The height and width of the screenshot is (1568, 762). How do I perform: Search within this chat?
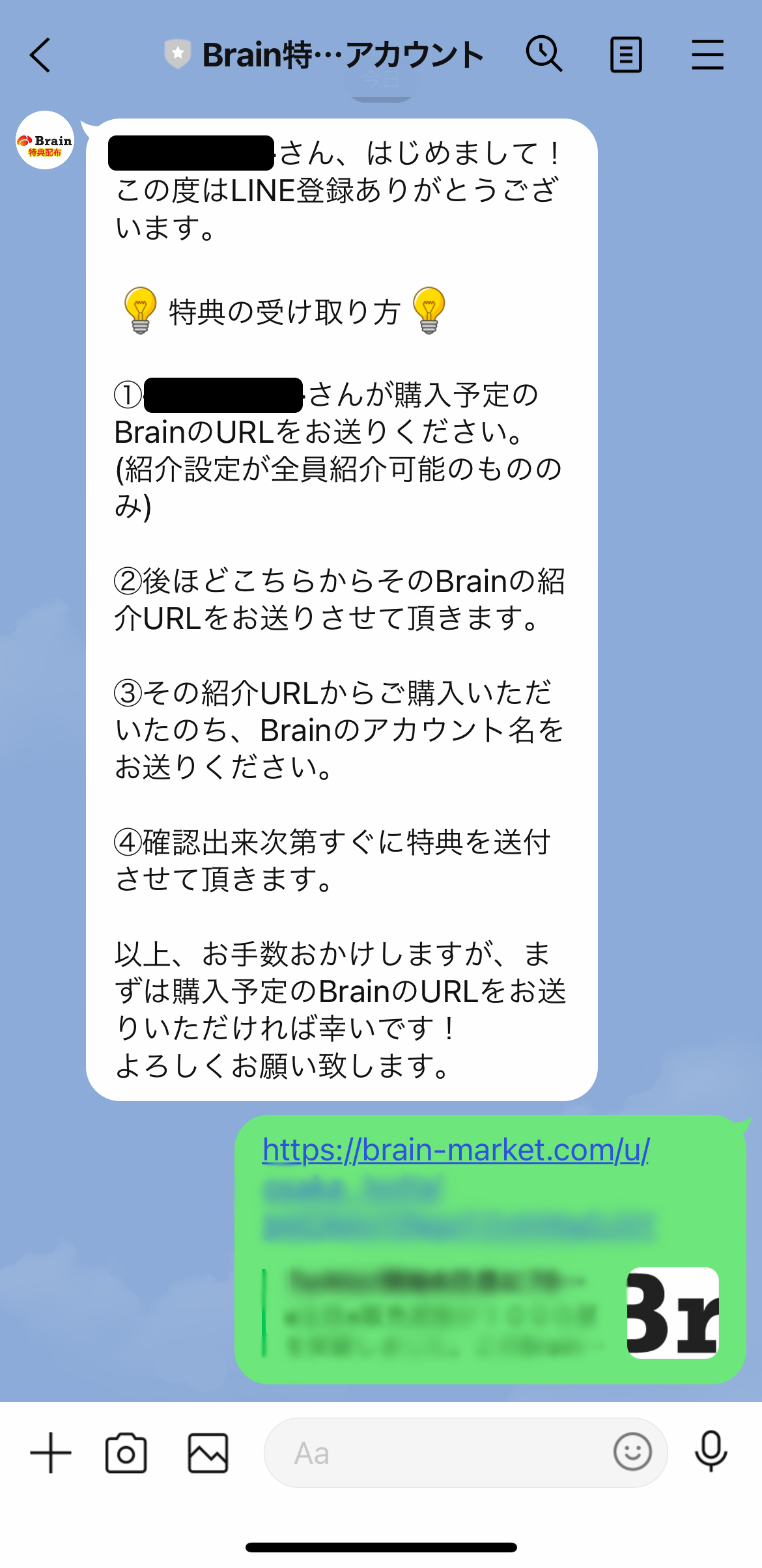click(544, 54)
